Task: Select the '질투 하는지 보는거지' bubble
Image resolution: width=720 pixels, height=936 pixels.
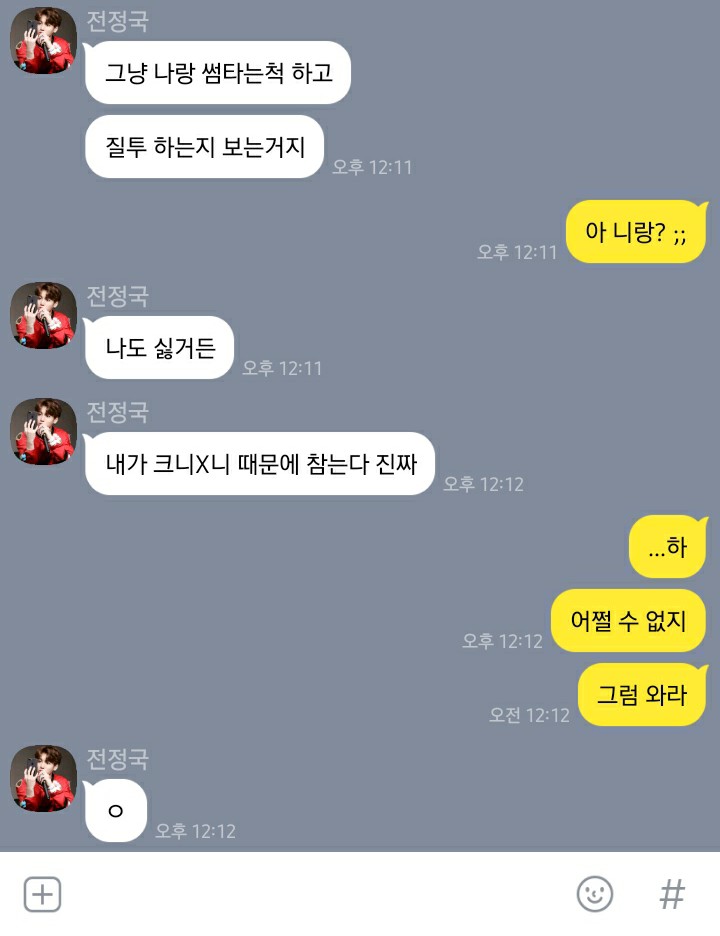Action: (x=204, y=147)
